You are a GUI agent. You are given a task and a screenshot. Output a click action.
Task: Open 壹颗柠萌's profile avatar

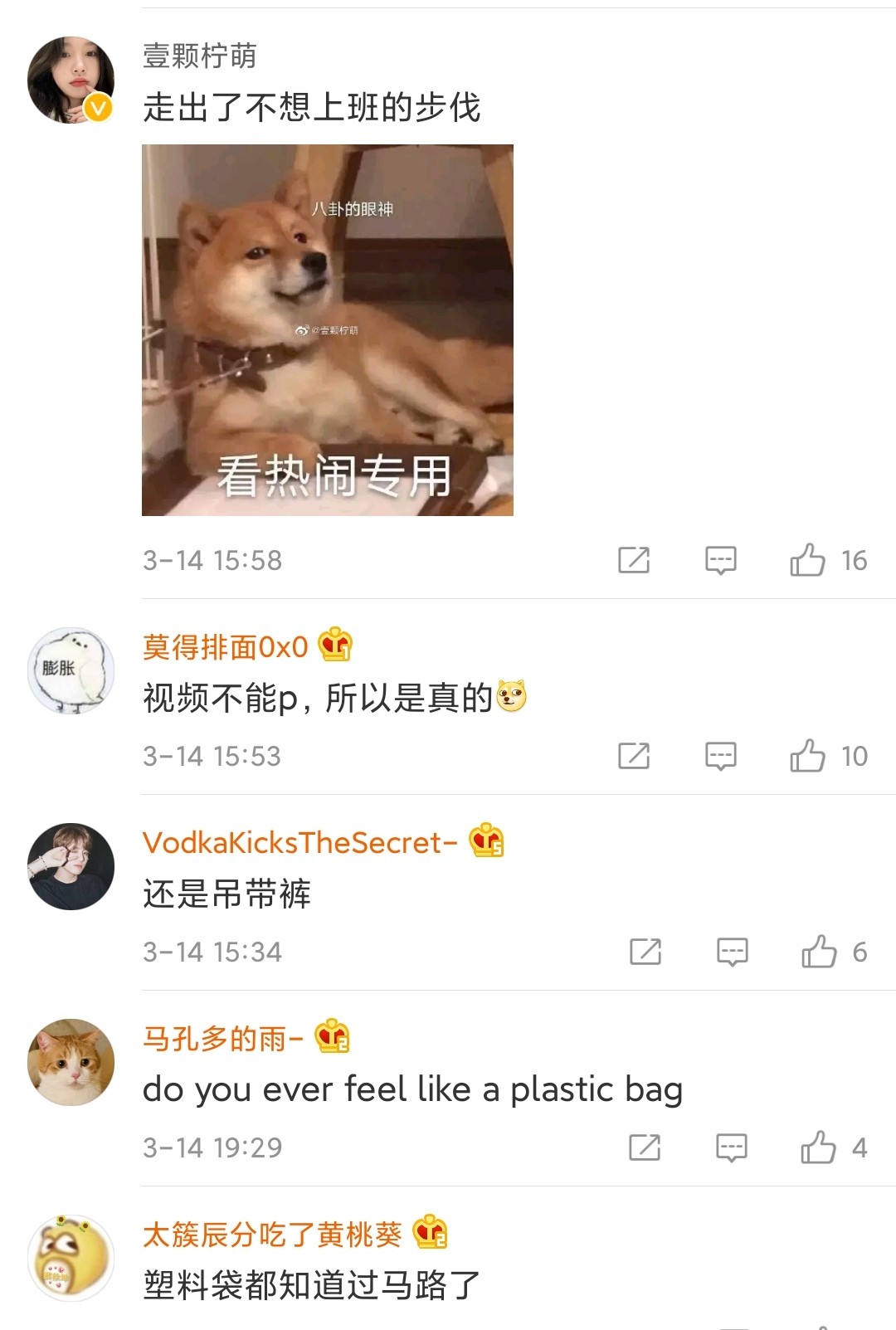coord(71,80)
